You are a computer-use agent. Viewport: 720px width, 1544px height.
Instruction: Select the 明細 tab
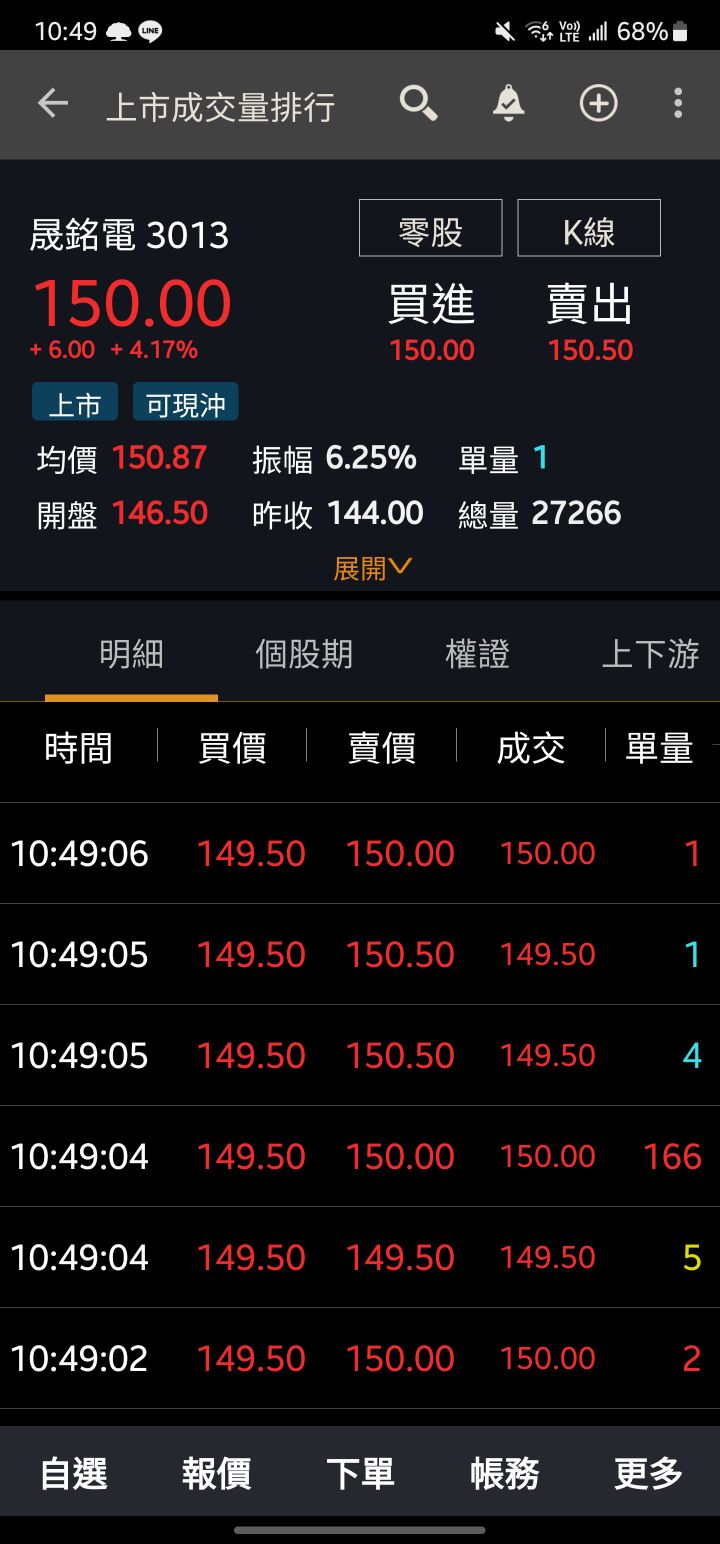(131, 654)
